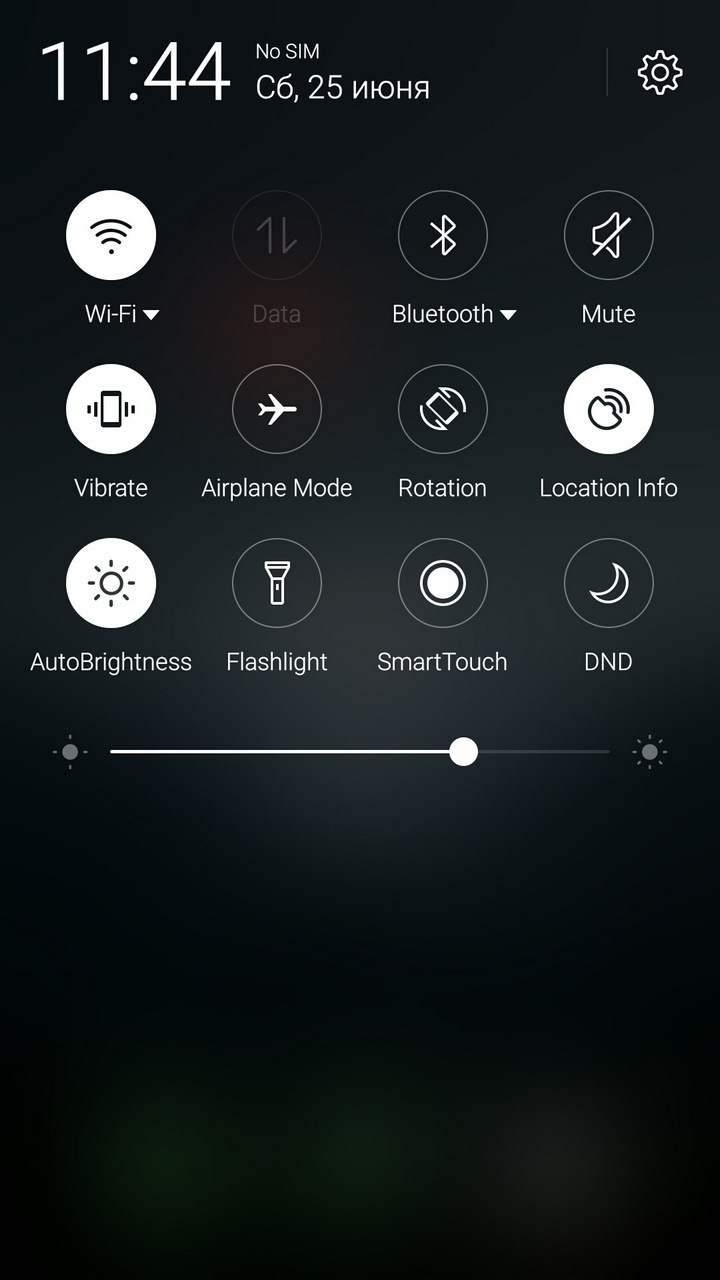Image resolution: width=720 pixels, height=1280 pixels.
Task: Switch off Location Info
Action: click(x=609, y=409)
